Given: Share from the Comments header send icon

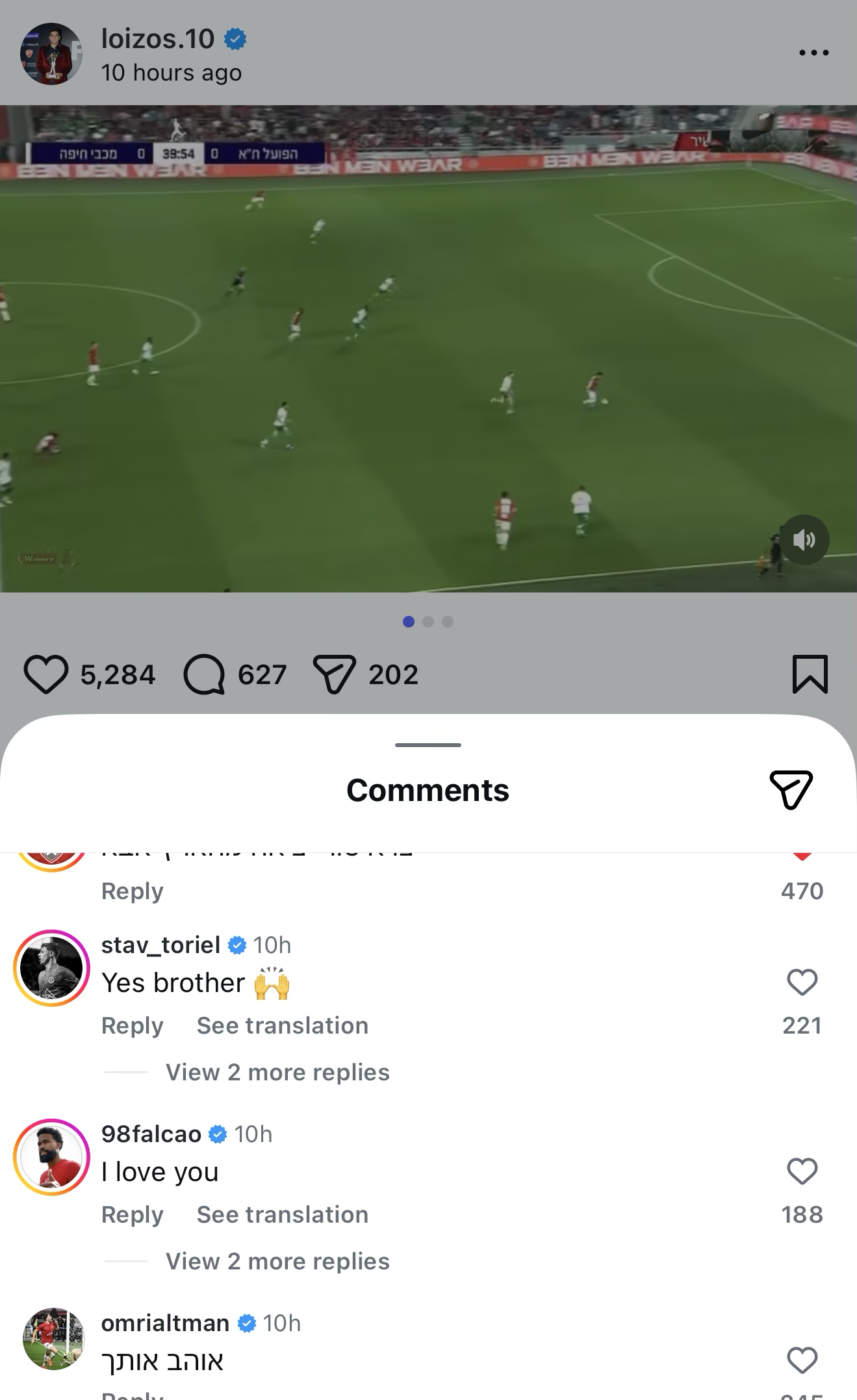Looking at the screenshot, I should [x=791, y=790].
